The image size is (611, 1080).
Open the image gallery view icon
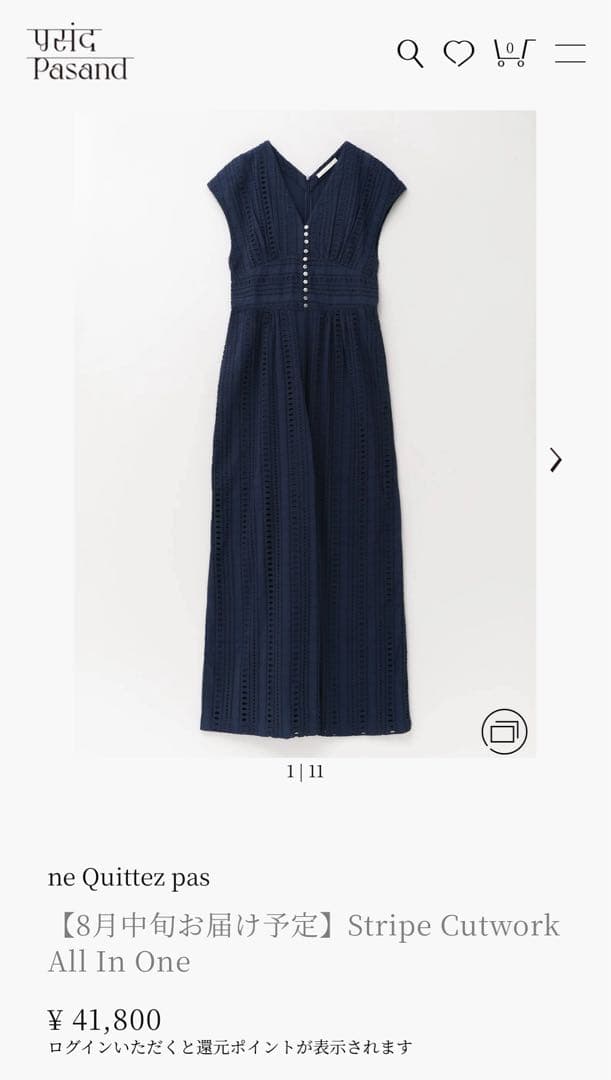504,732
